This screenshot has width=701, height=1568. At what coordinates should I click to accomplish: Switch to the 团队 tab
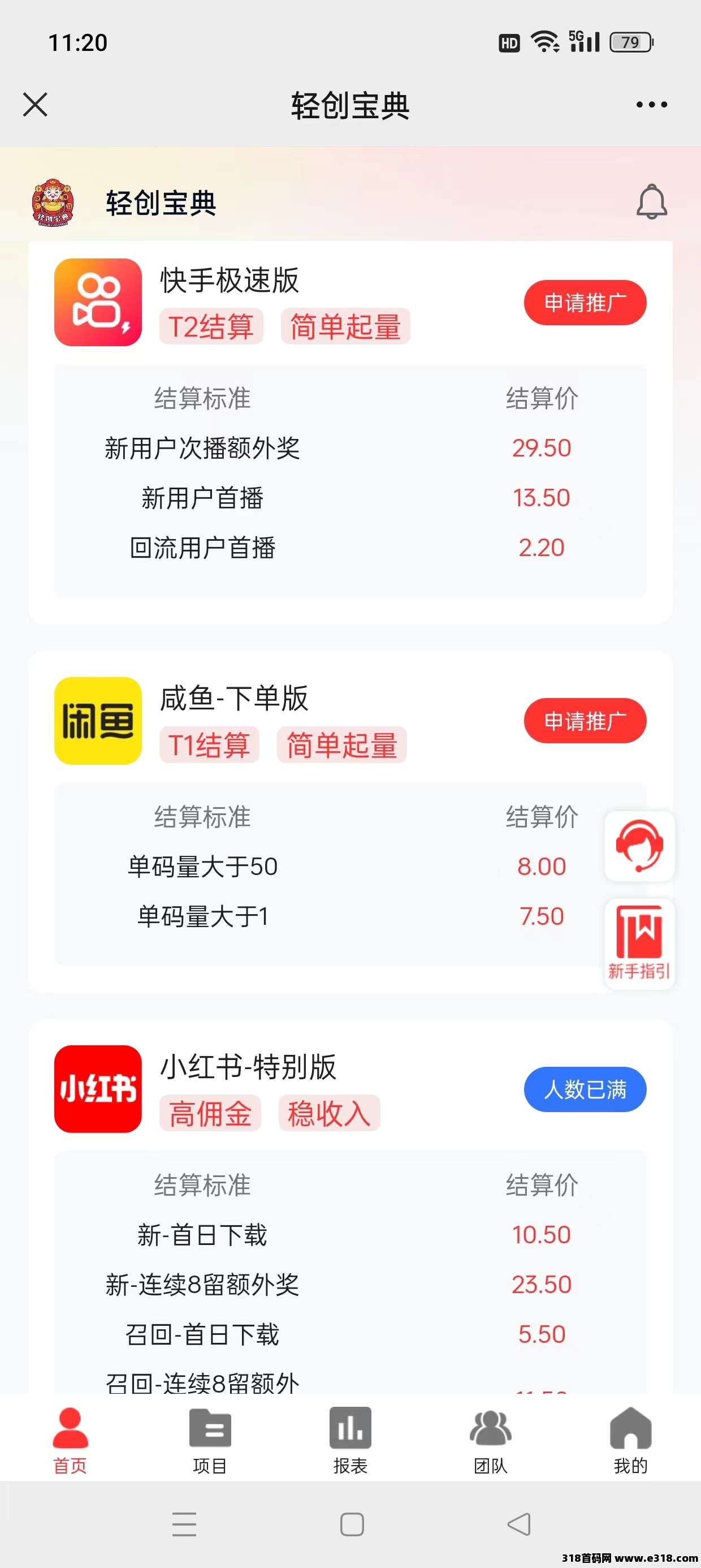[491, 1440]
